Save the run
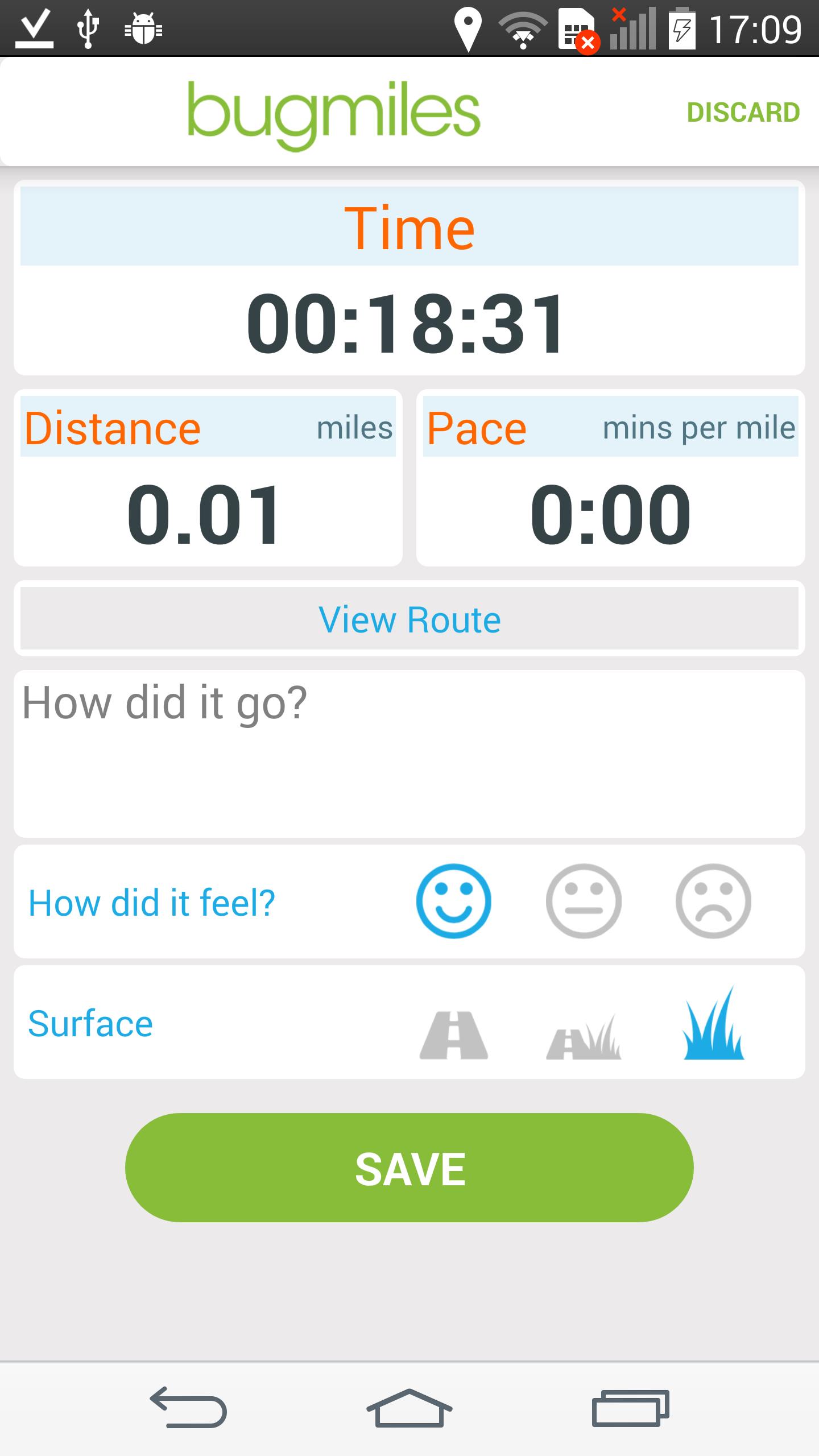Viewport: 819px width, 1456px height. (409, 1168)
